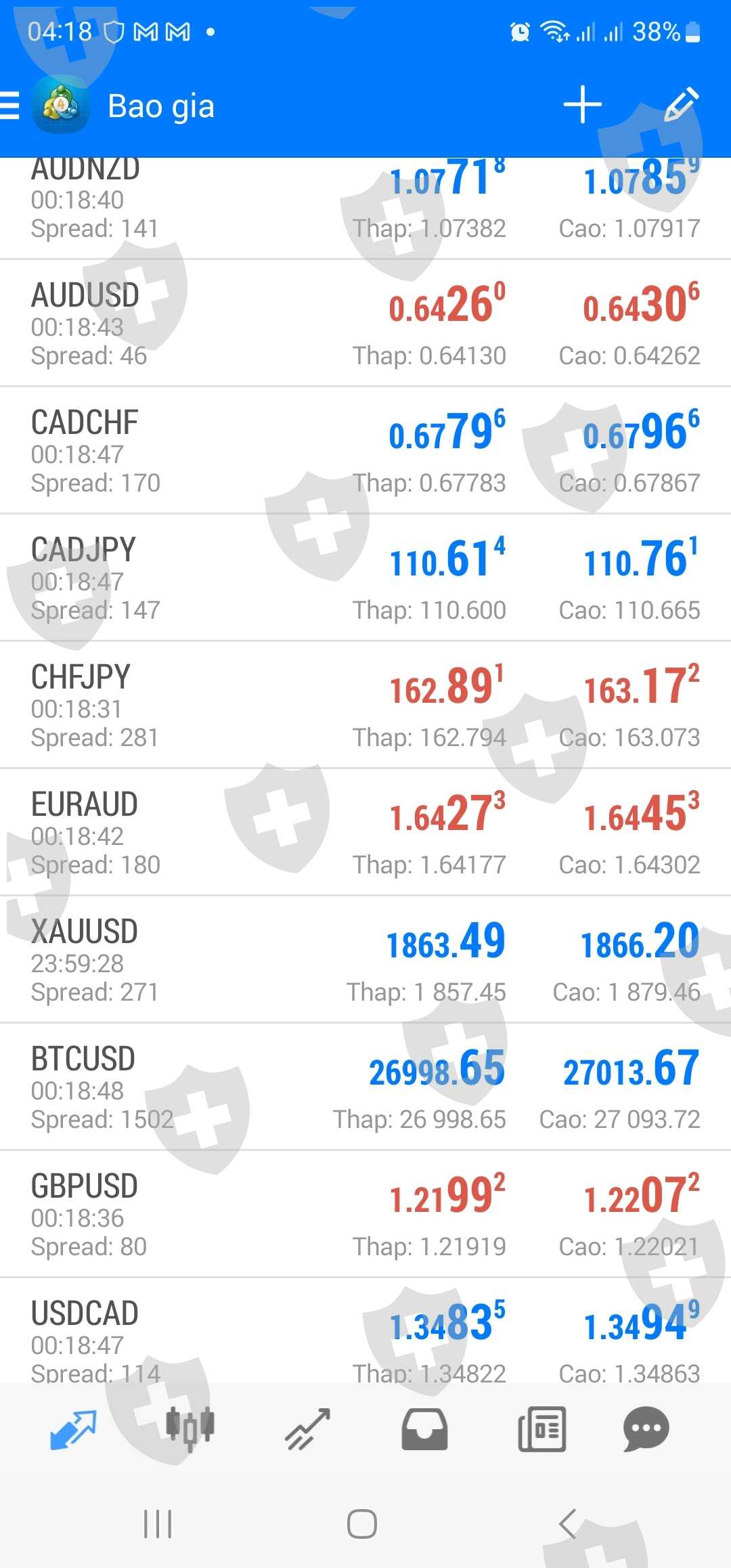Go back using system back button
Image resolution: width=731 pixels, height=1568 pixels.
tap(567, 1524)
